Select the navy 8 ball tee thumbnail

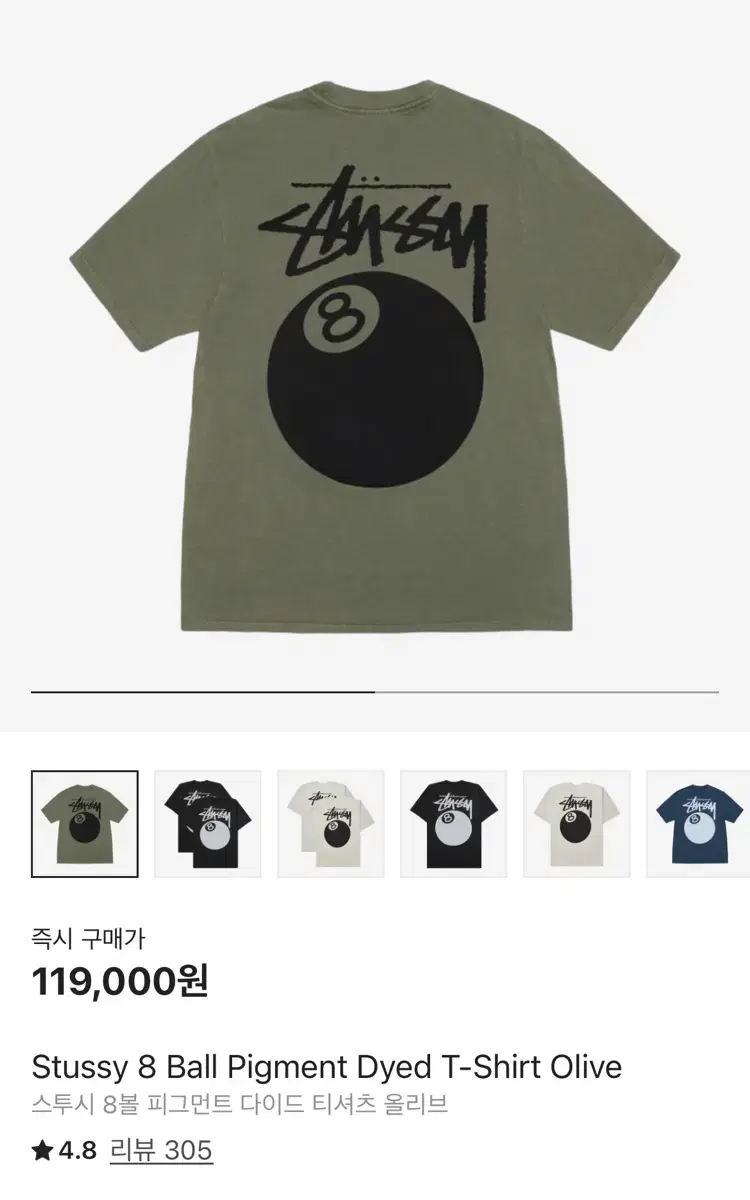pyautogui.click(x=702, y=822)
